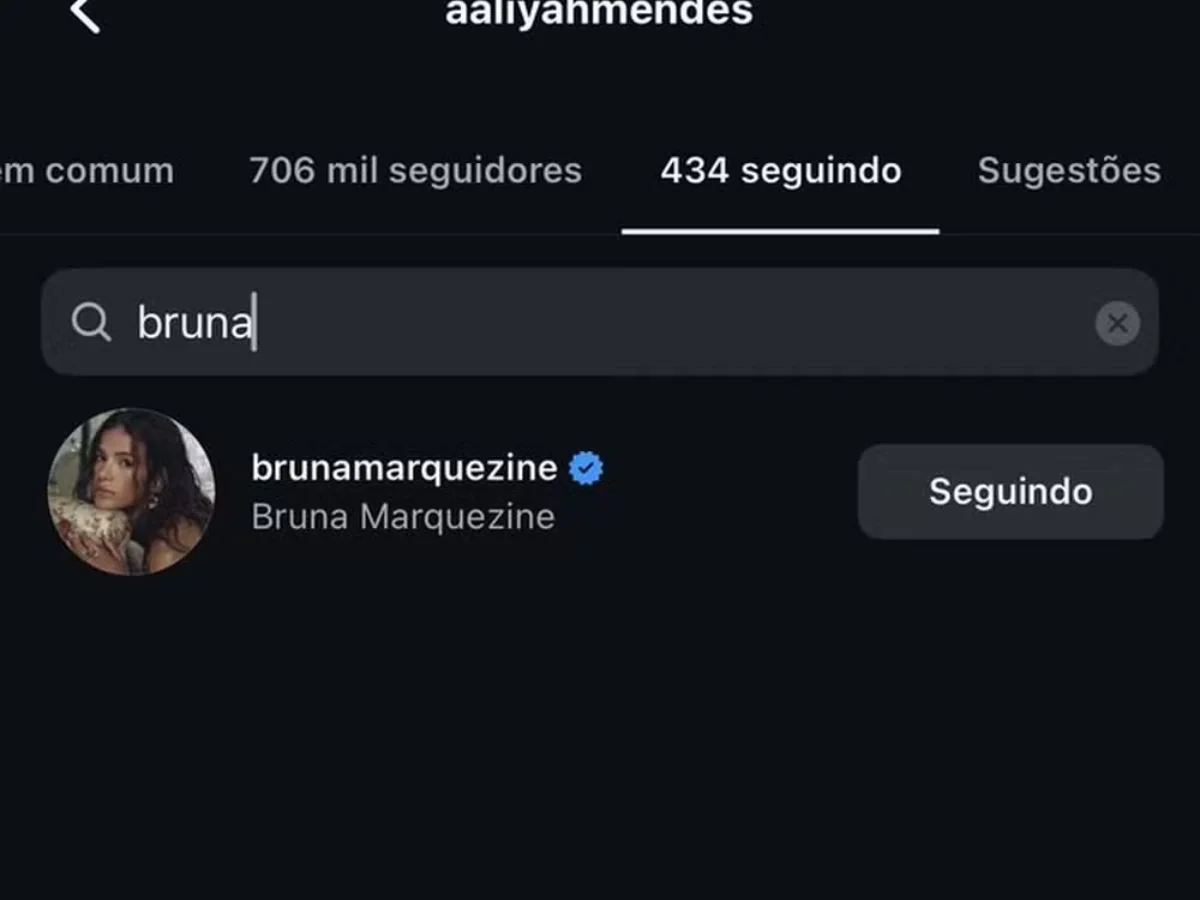Switch to the Sugestões tab
The image size is (1200, 900).
click(x=1069, y=171)
